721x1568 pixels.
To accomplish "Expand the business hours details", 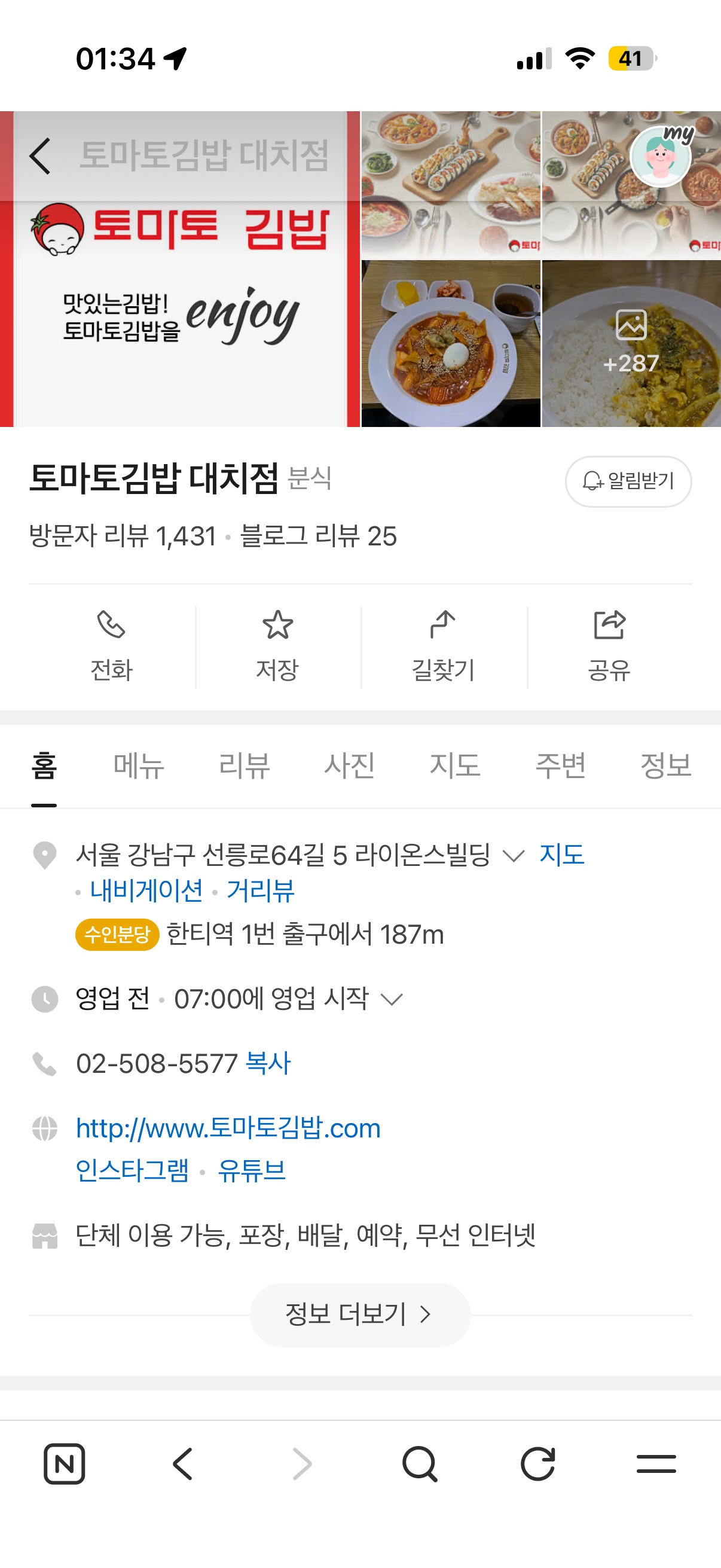I will (391, 999).
